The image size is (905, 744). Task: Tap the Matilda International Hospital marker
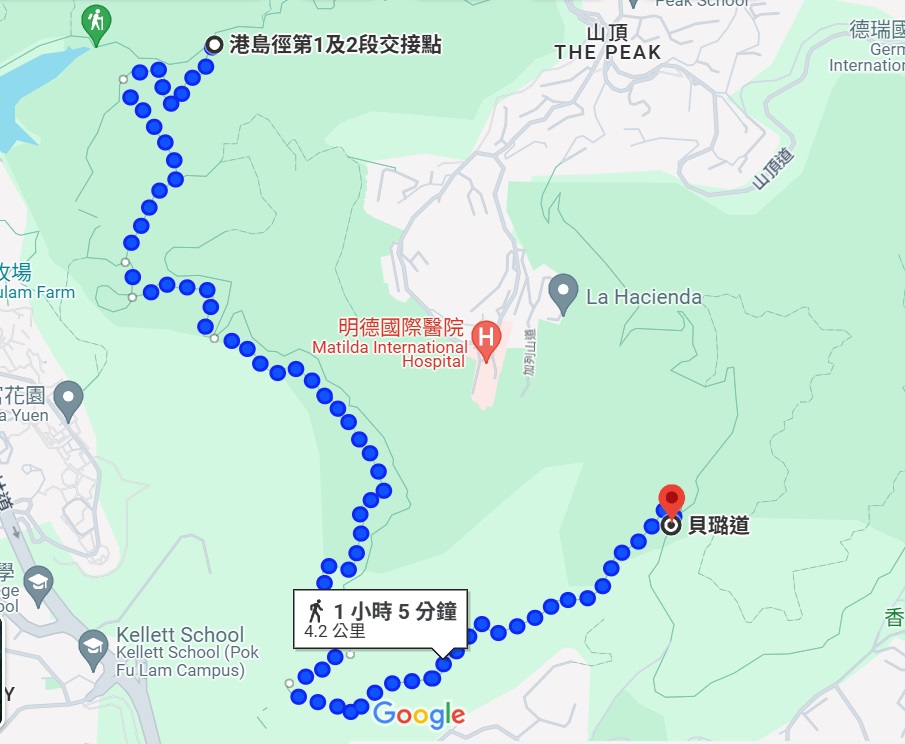click(487, 339)
